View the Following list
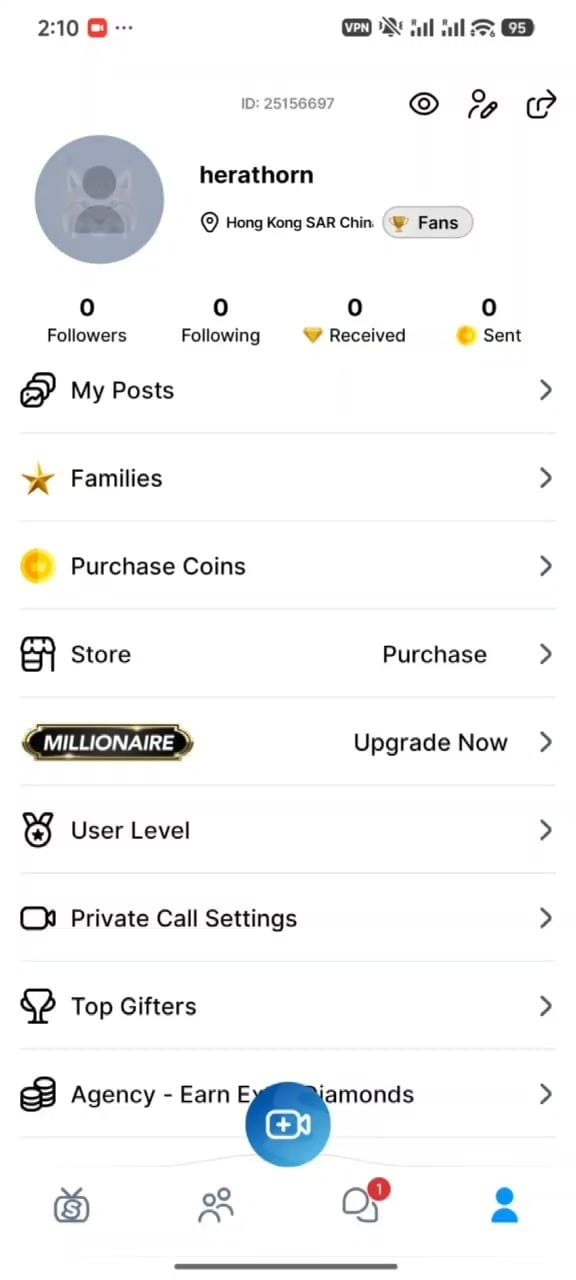Screen dimensions: 576x1280 (220, 321)
